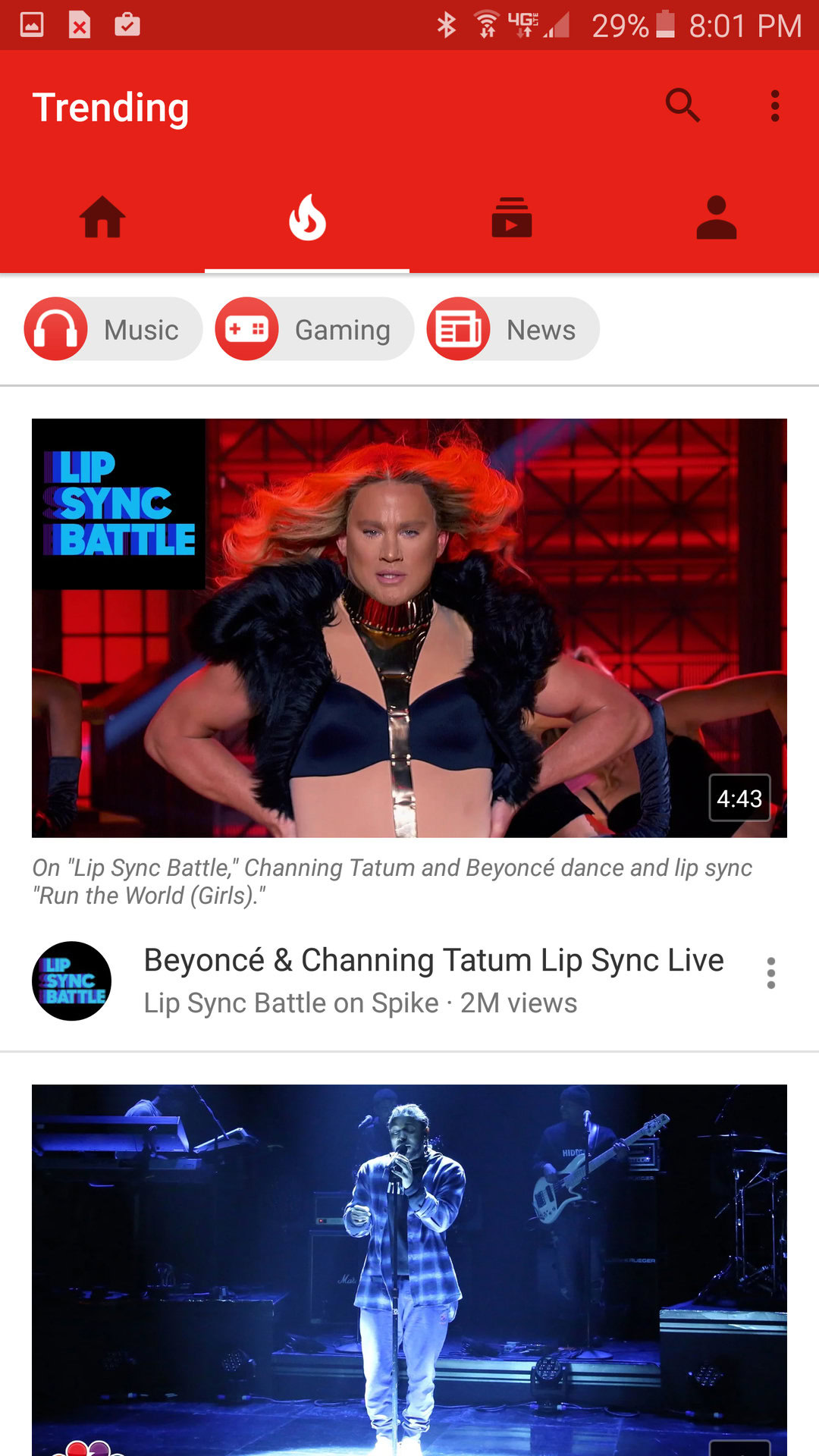
Task: Select the Gaming chip
Action: (x=314, y=329)
